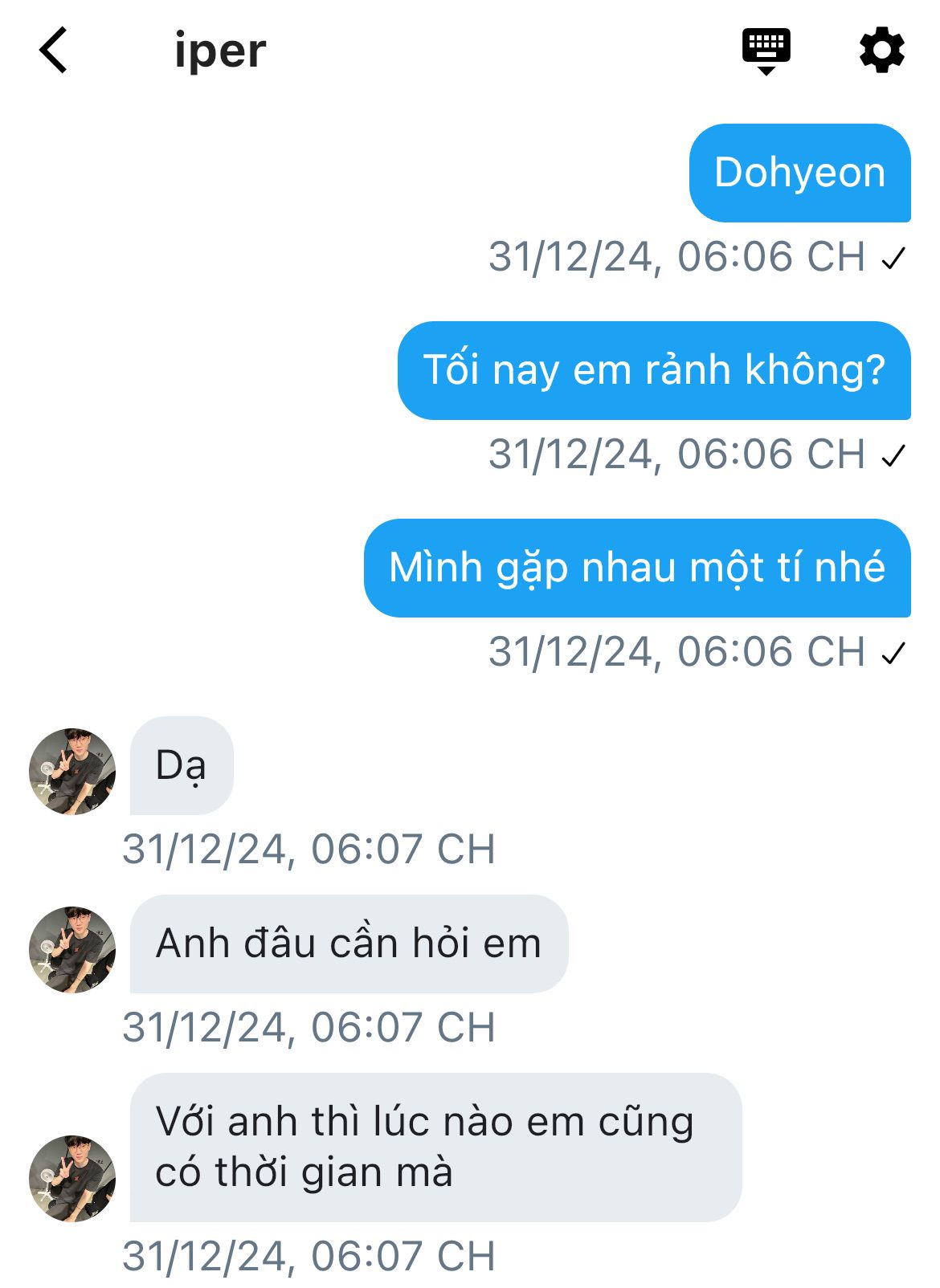Tap avatar next to "Anh đâu cần hỏi em"
This screenshot has width=940, height=1288.
click(x=72, y=949)
